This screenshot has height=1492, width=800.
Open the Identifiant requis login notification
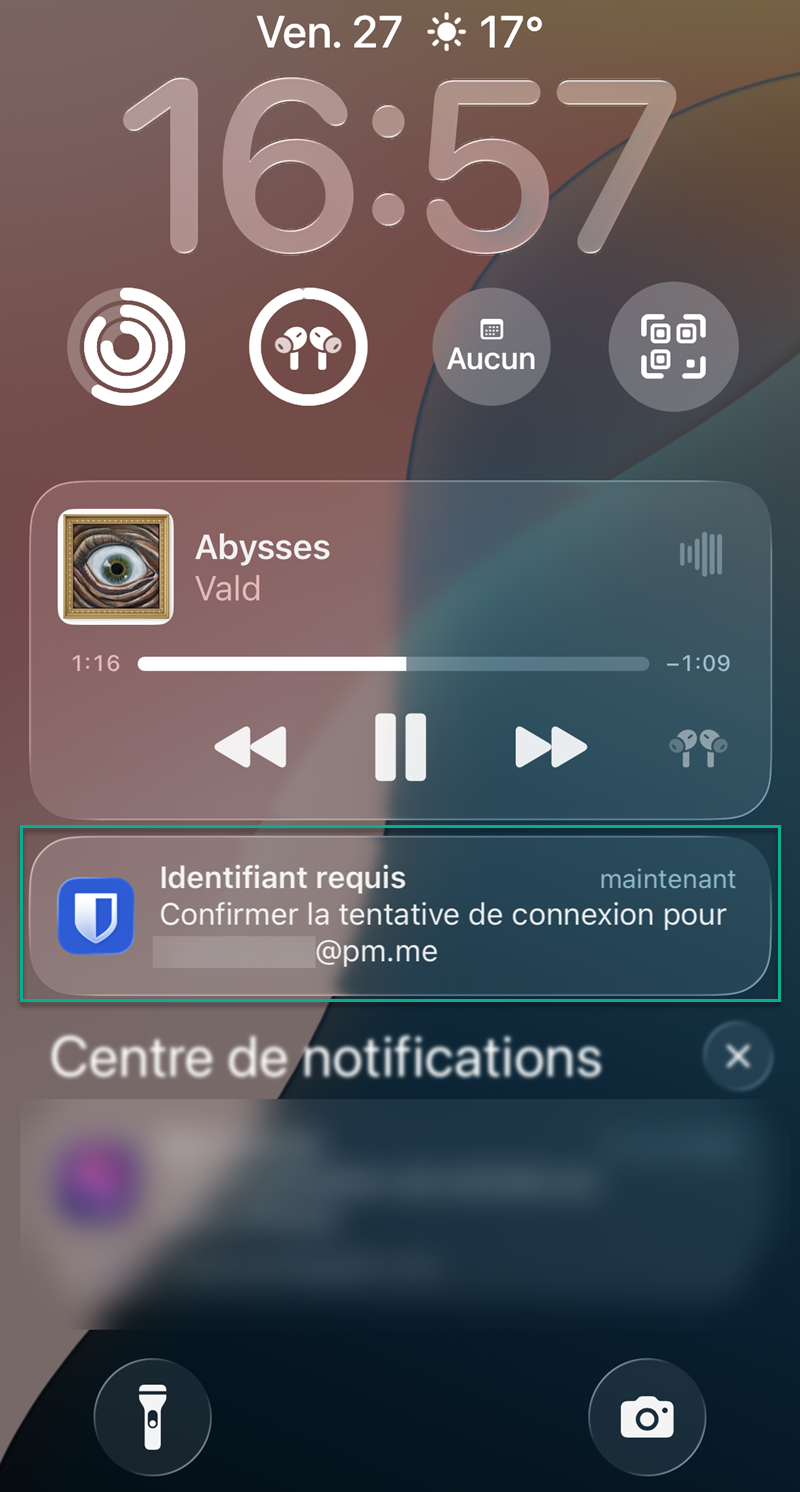400,915
